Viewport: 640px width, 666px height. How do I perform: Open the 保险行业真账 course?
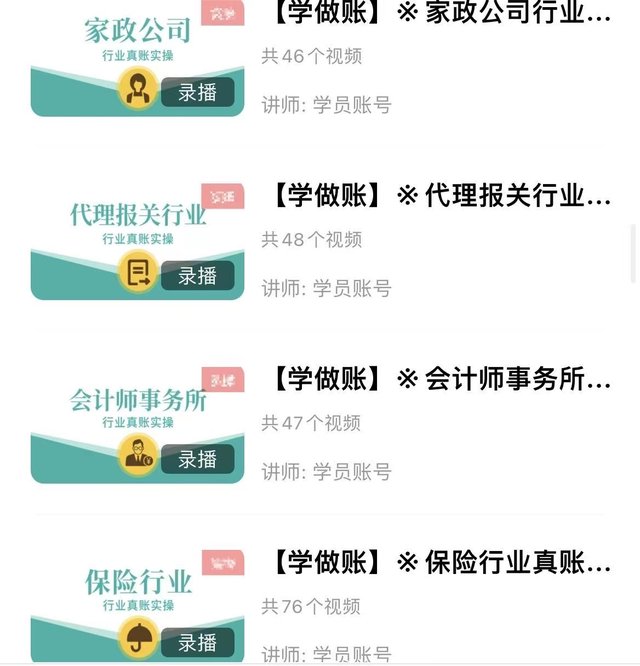pos(440,562)
